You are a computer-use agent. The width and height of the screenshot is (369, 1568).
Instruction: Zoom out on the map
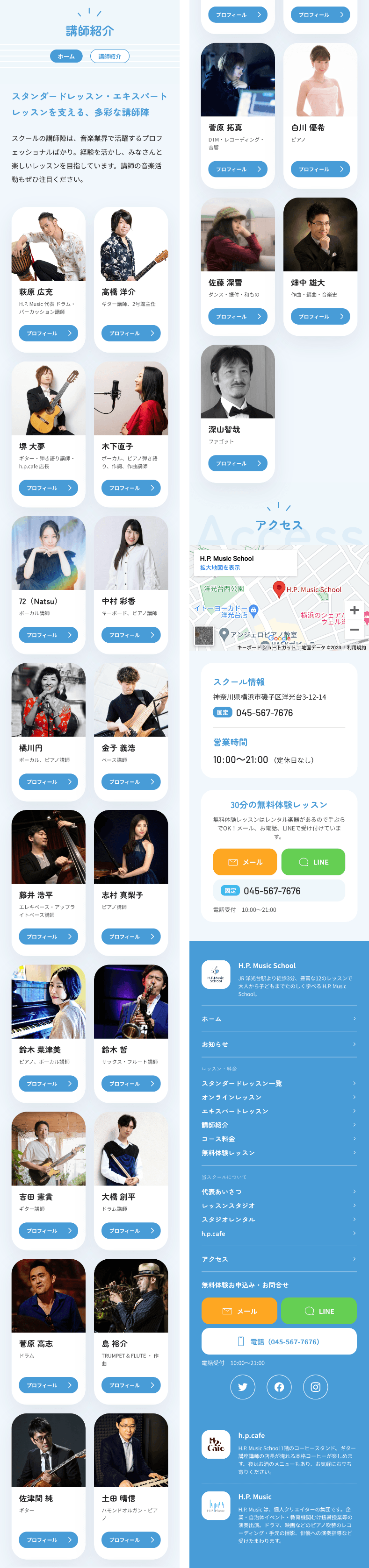pos(355,629)
